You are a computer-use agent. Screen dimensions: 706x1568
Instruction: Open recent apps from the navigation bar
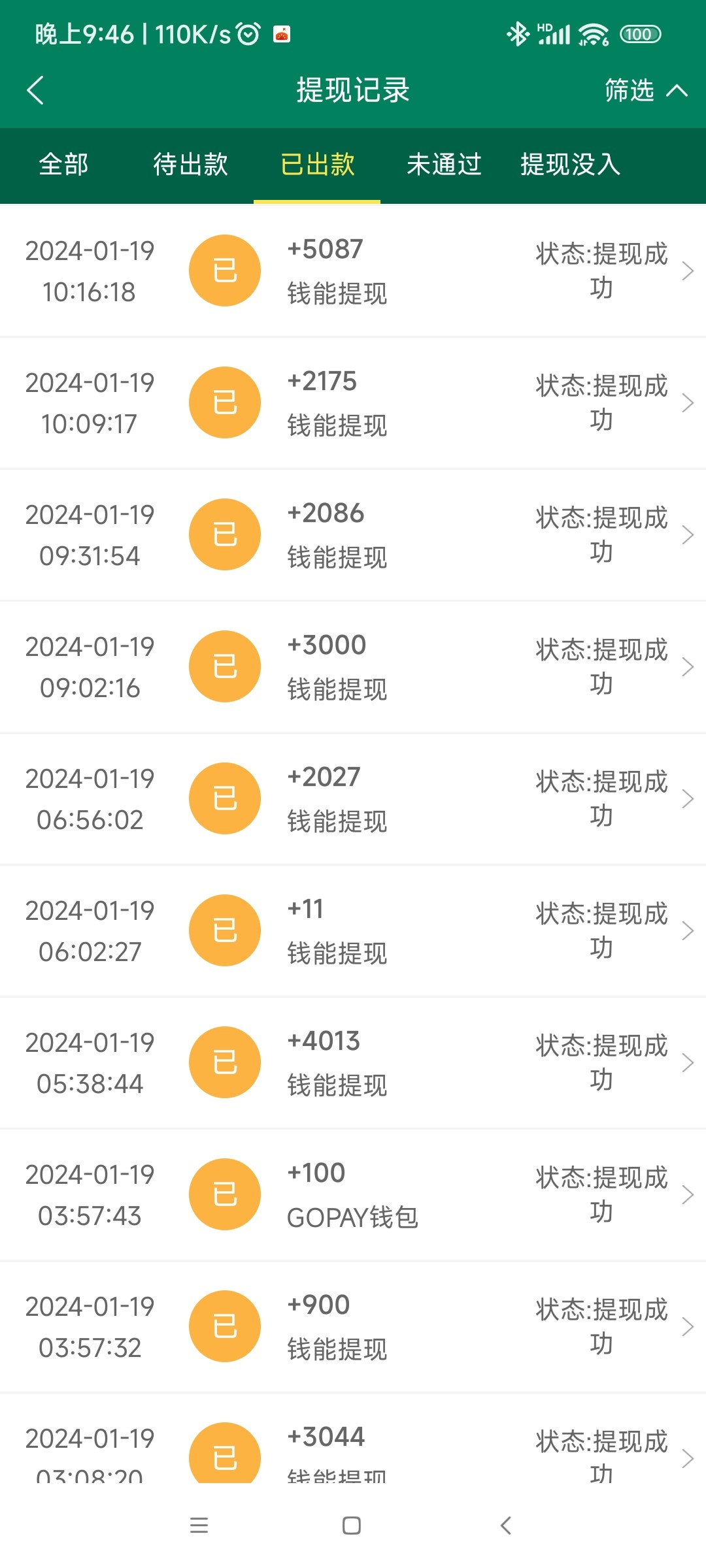point(199,1526)
